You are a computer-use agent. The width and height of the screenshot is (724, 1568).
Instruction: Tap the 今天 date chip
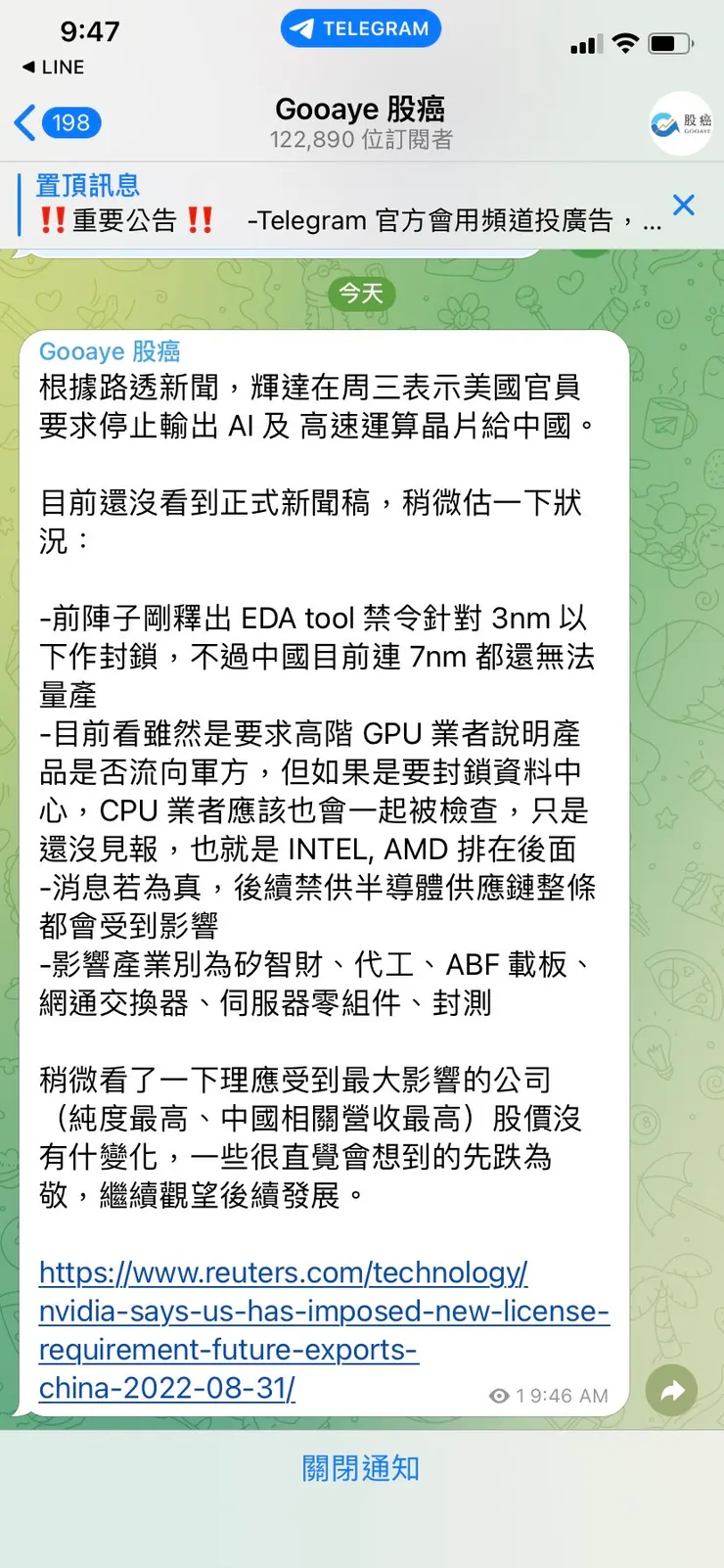(360, 295)
